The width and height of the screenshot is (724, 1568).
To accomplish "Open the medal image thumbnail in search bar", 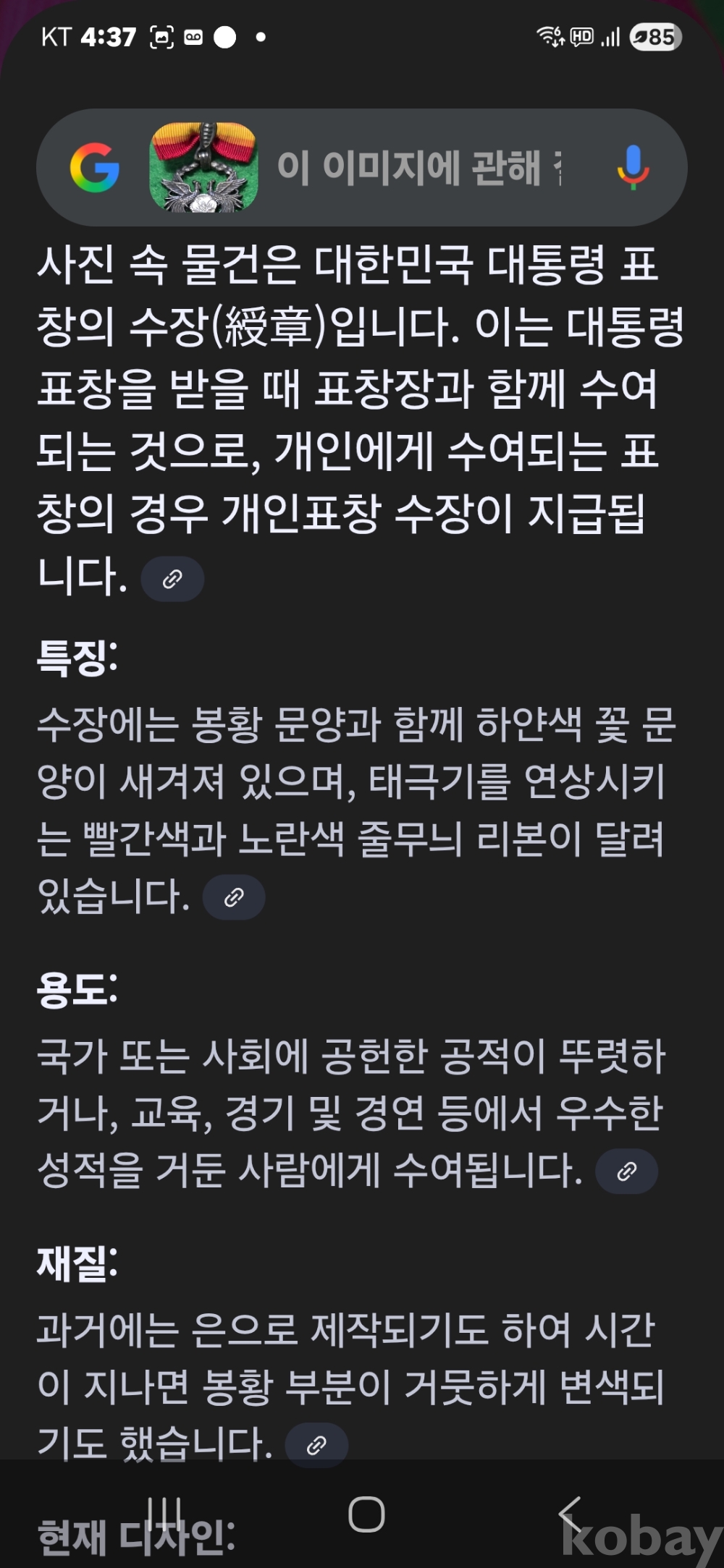I will coord(203,167).
